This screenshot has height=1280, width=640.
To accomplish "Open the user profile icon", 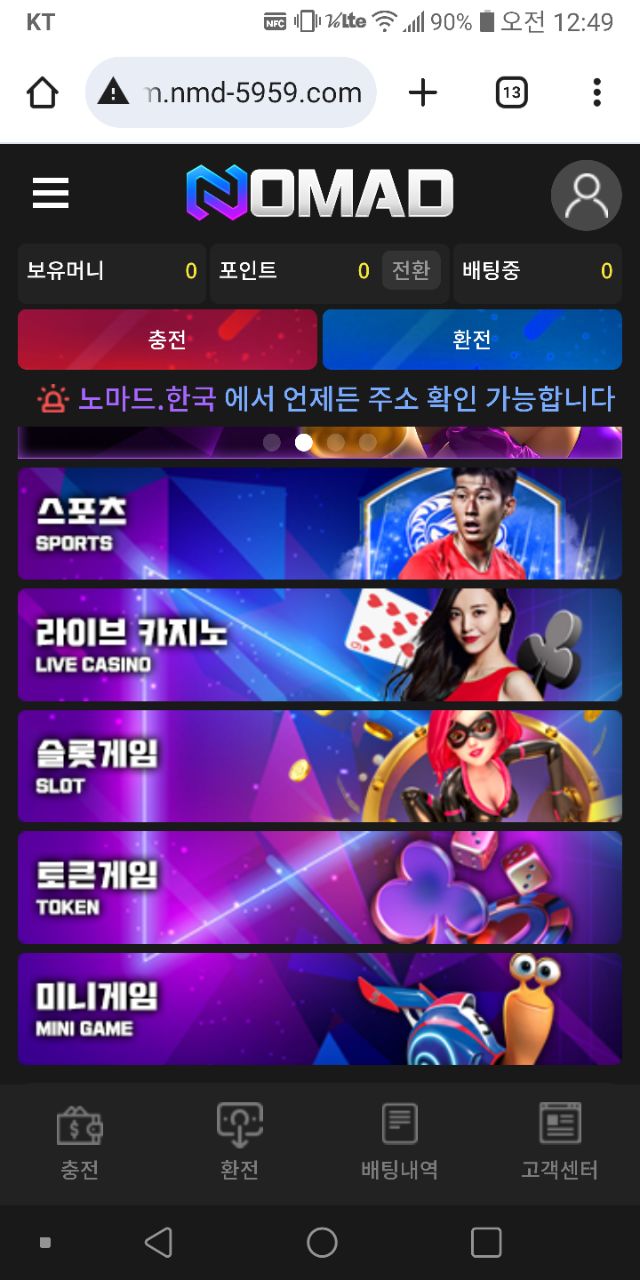I will tap(586, 196).
